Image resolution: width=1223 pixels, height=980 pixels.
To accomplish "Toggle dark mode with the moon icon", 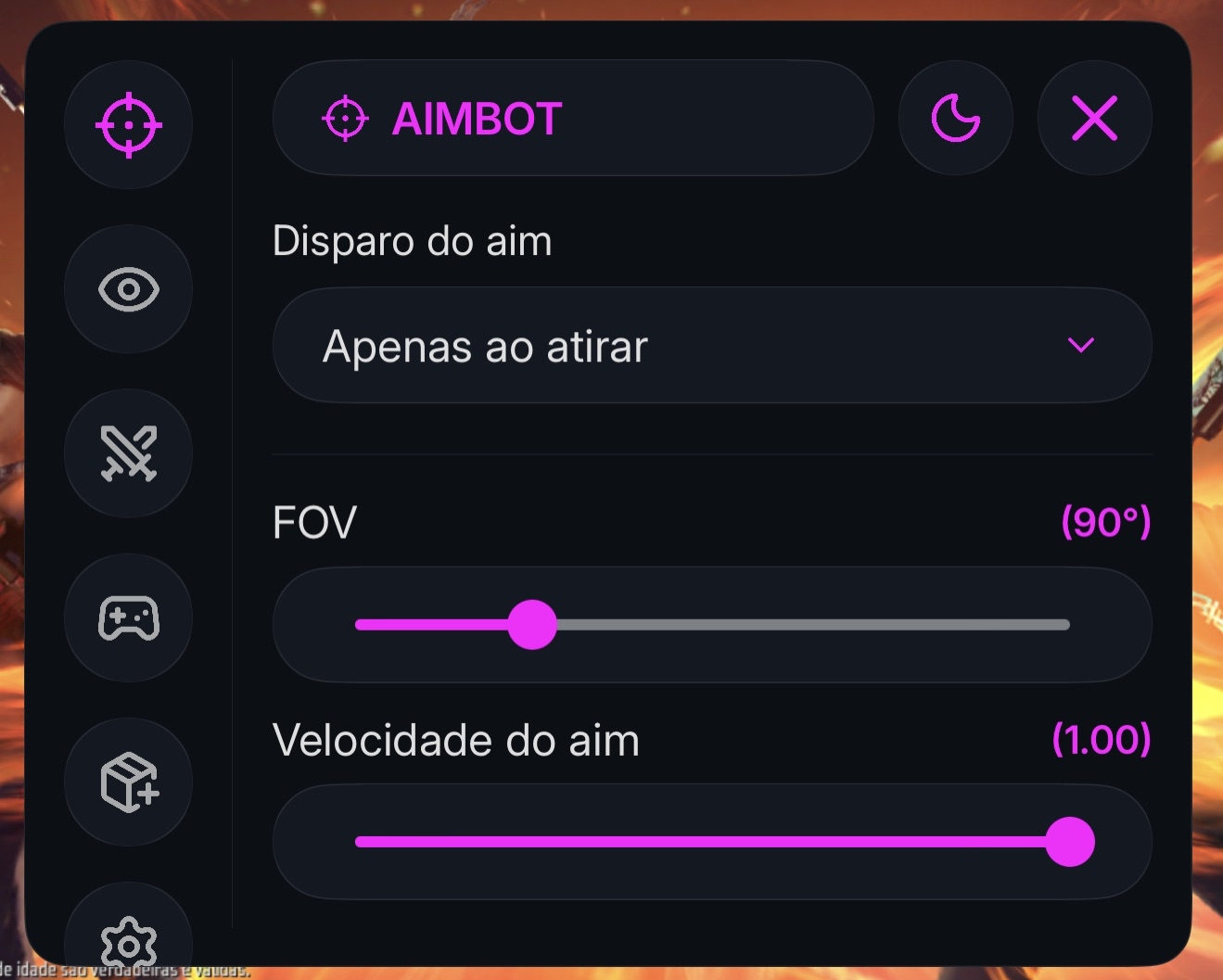I will coord(955,119).
